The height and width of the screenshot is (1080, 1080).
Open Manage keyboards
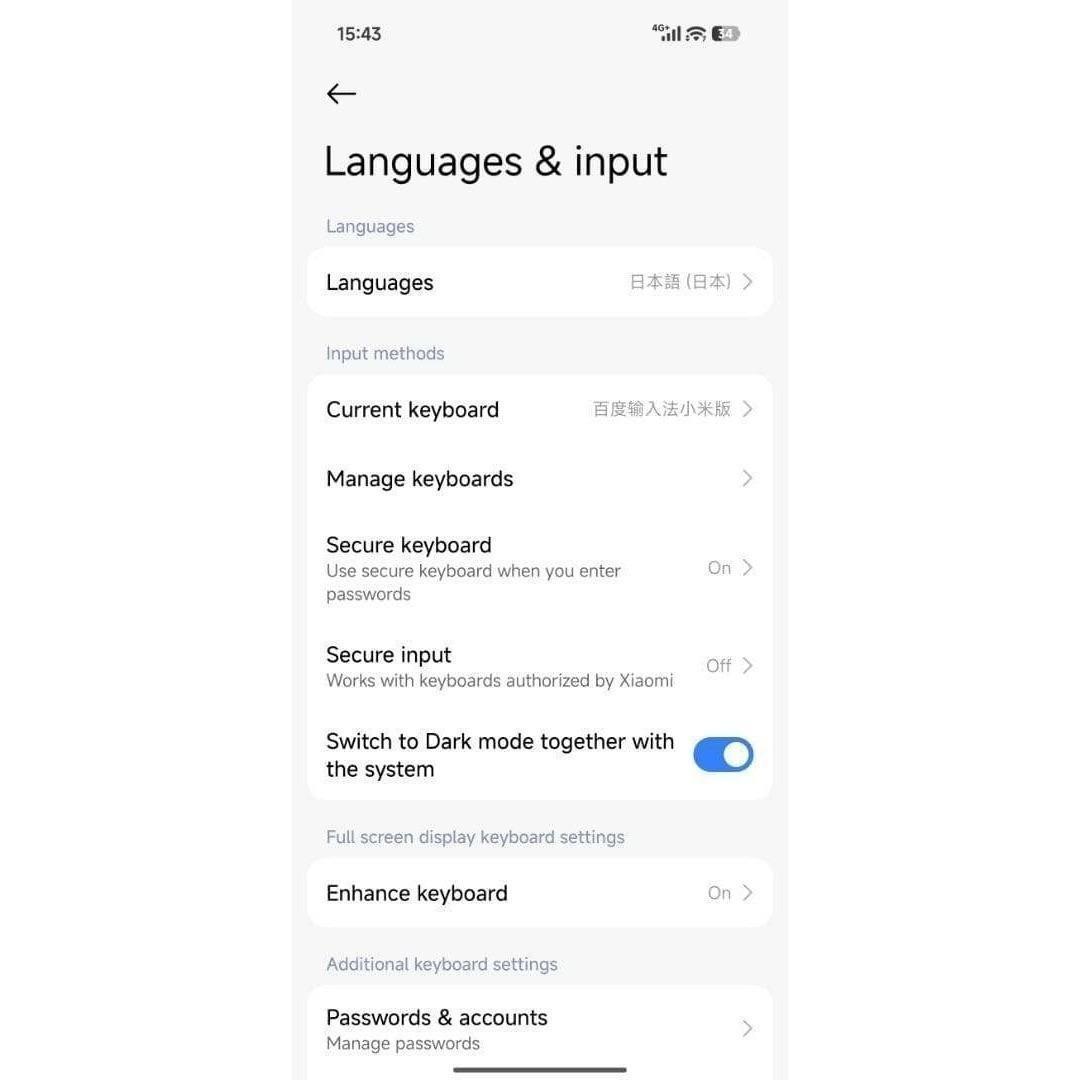[x=539, y=478]
